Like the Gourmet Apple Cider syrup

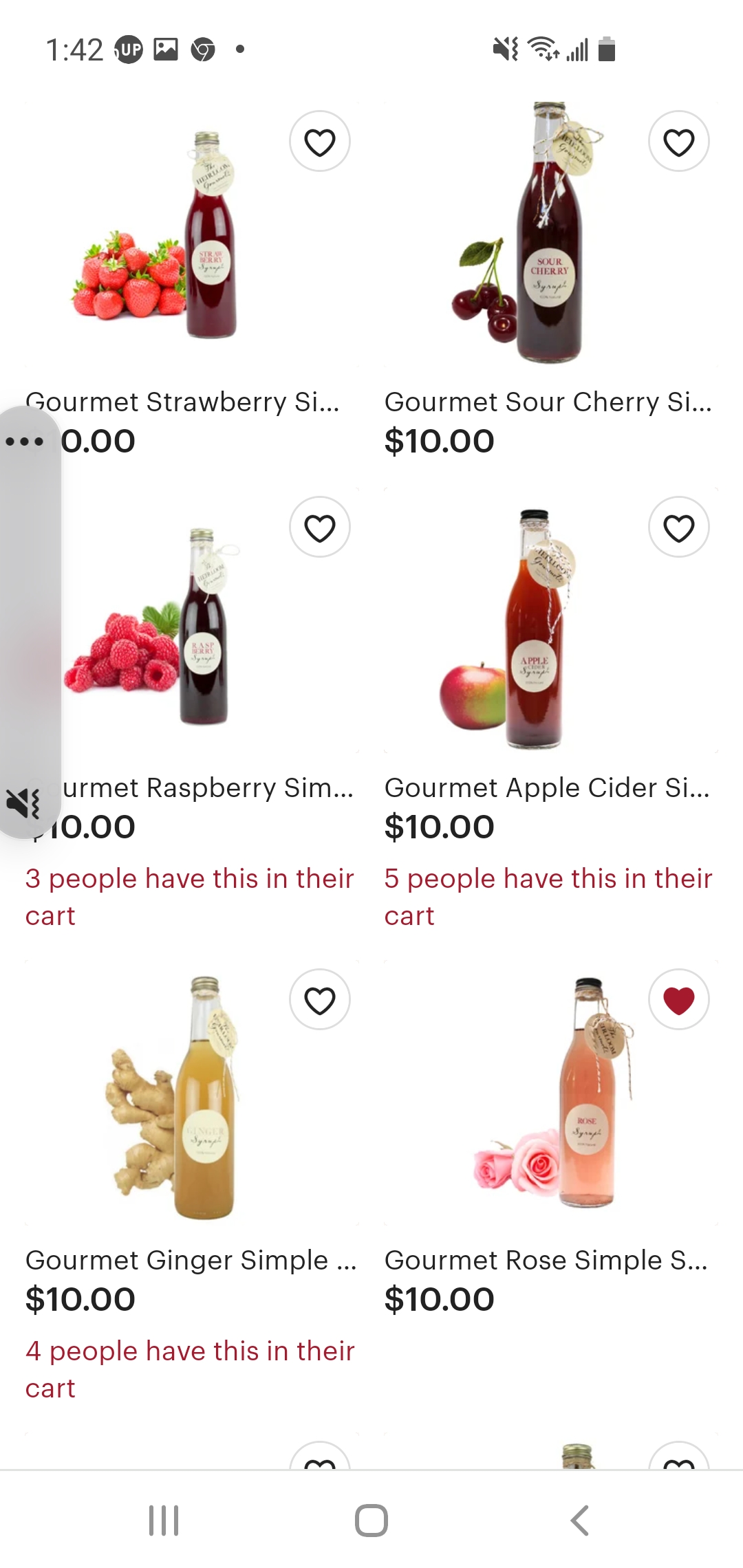tap(678, 527)
